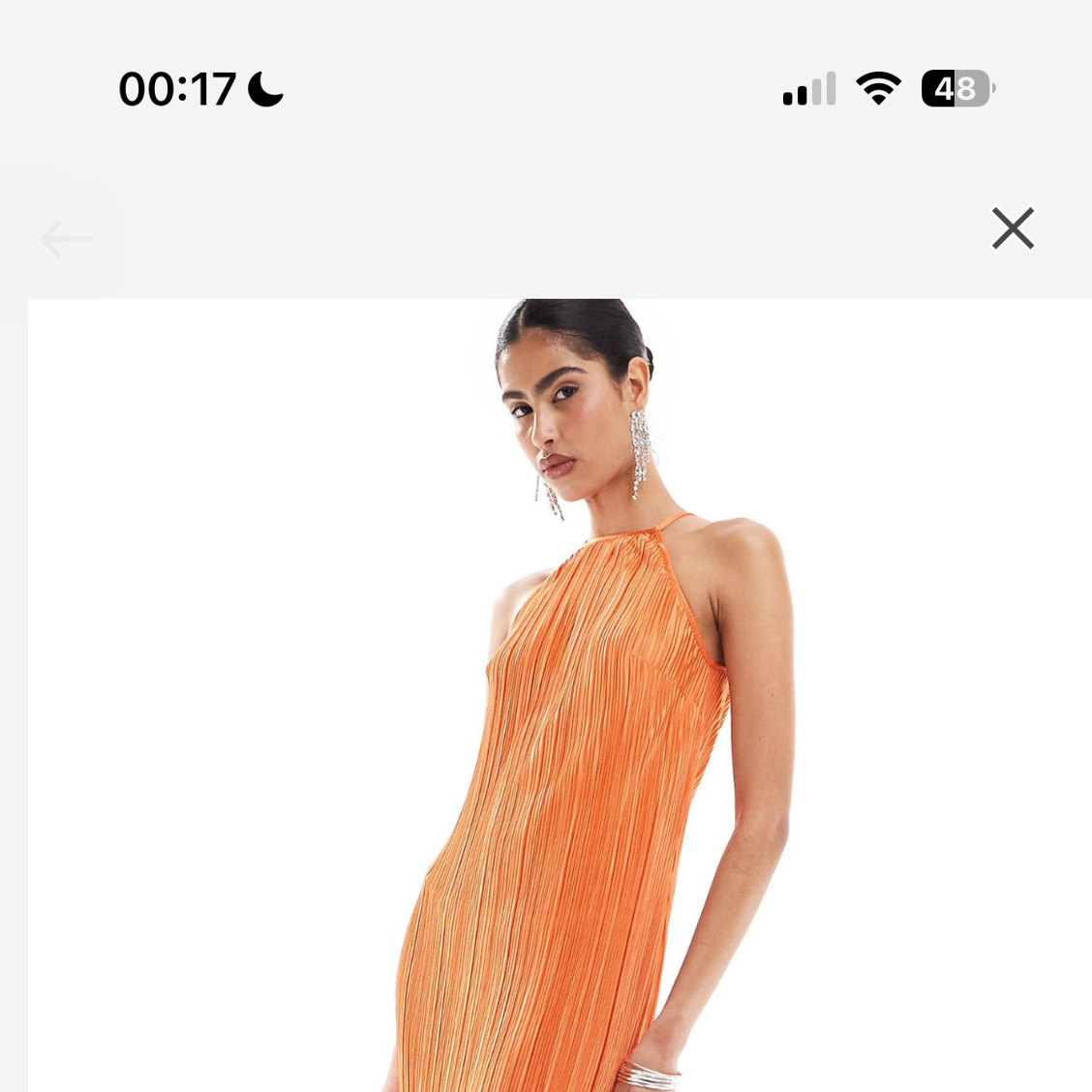The image size is (1092, 1092).
Task: Go back with the faded arrow
Action: [x=66, y=239]
